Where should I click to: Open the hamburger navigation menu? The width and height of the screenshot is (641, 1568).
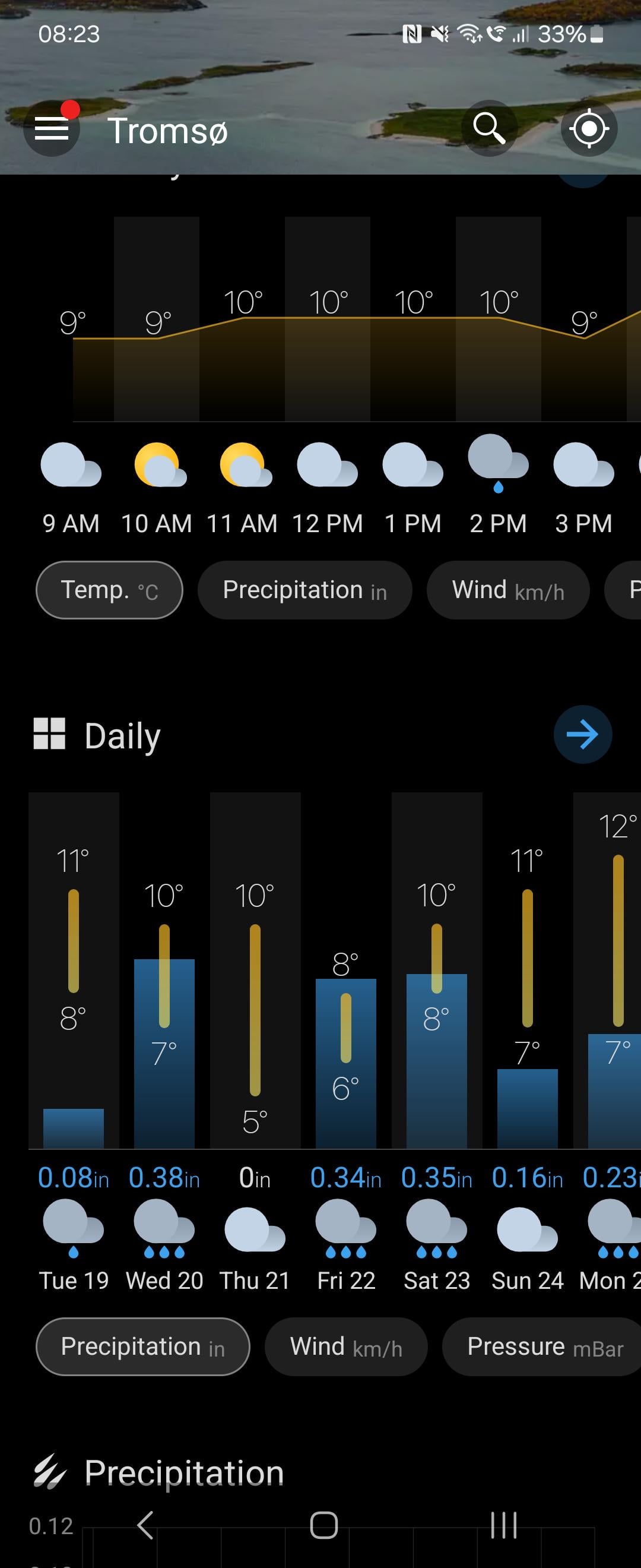coord(52,128)
